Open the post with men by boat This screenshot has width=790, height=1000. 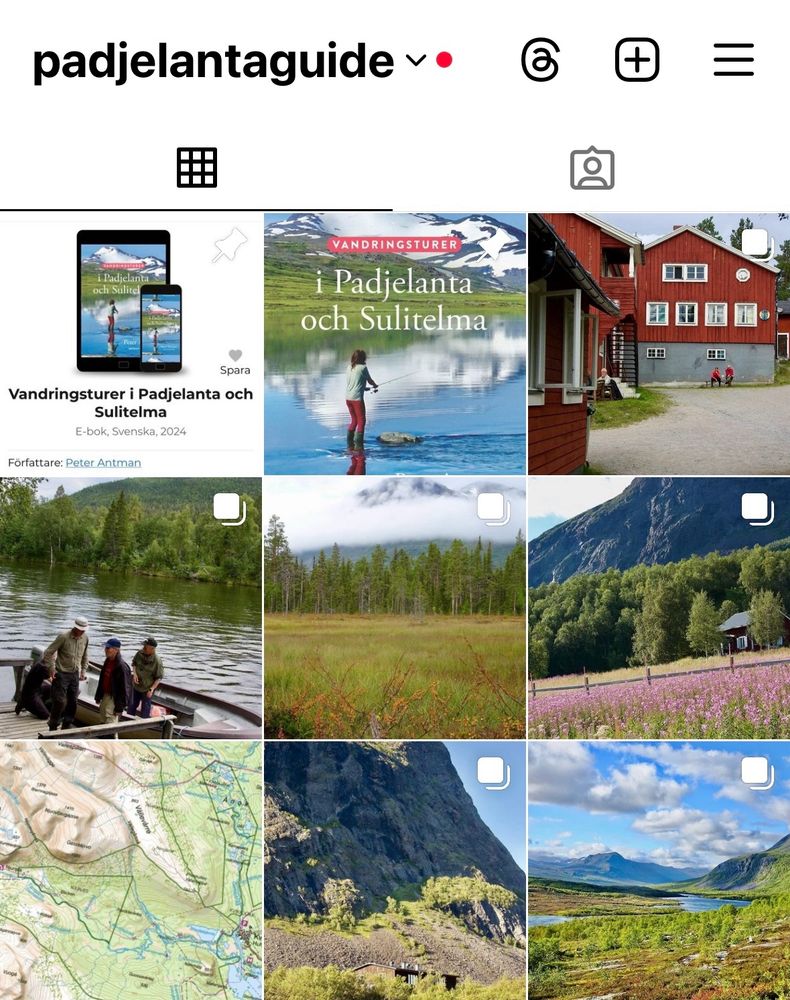(130, 608)
